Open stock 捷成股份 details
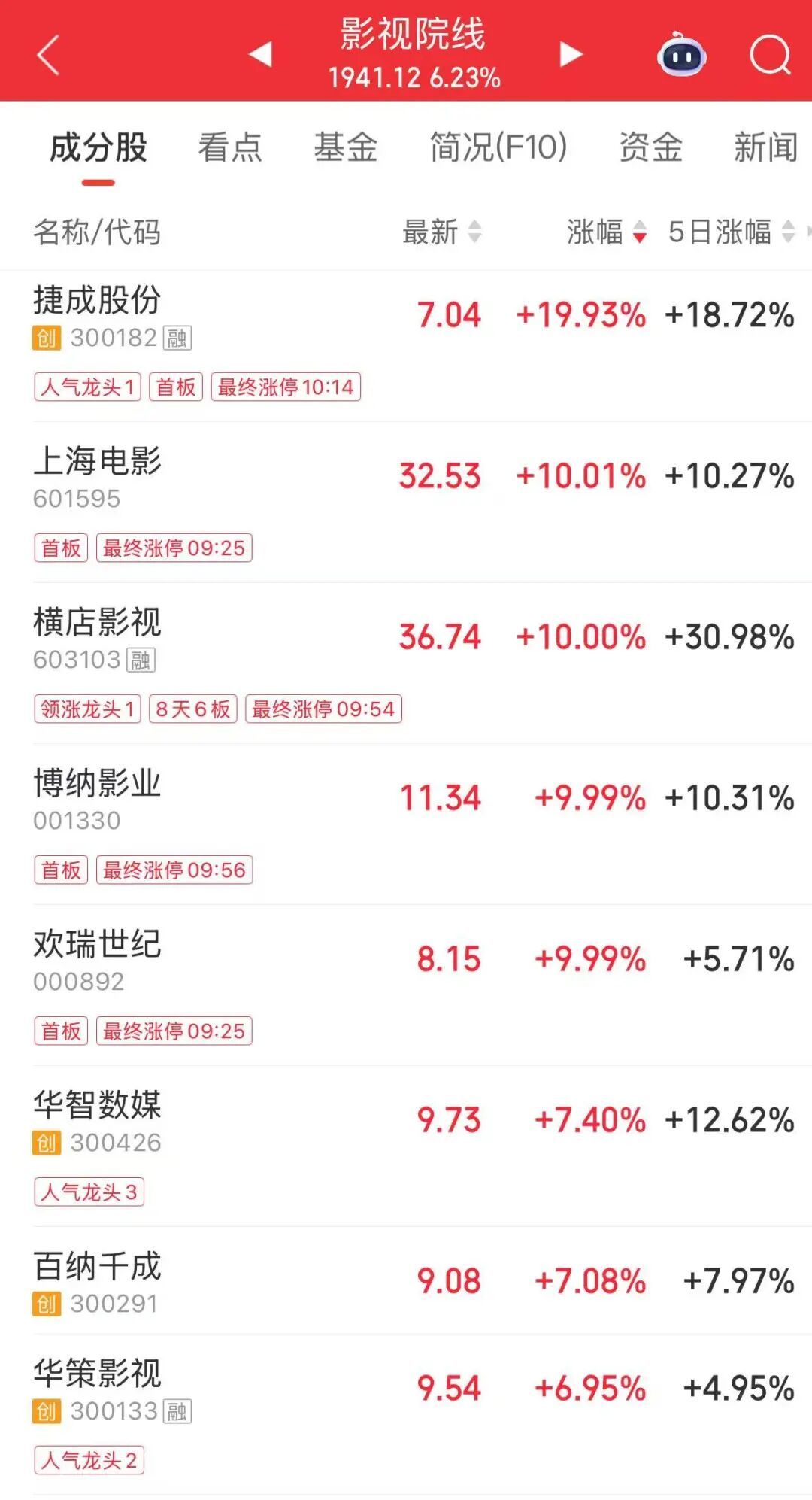 pos(98,301)
